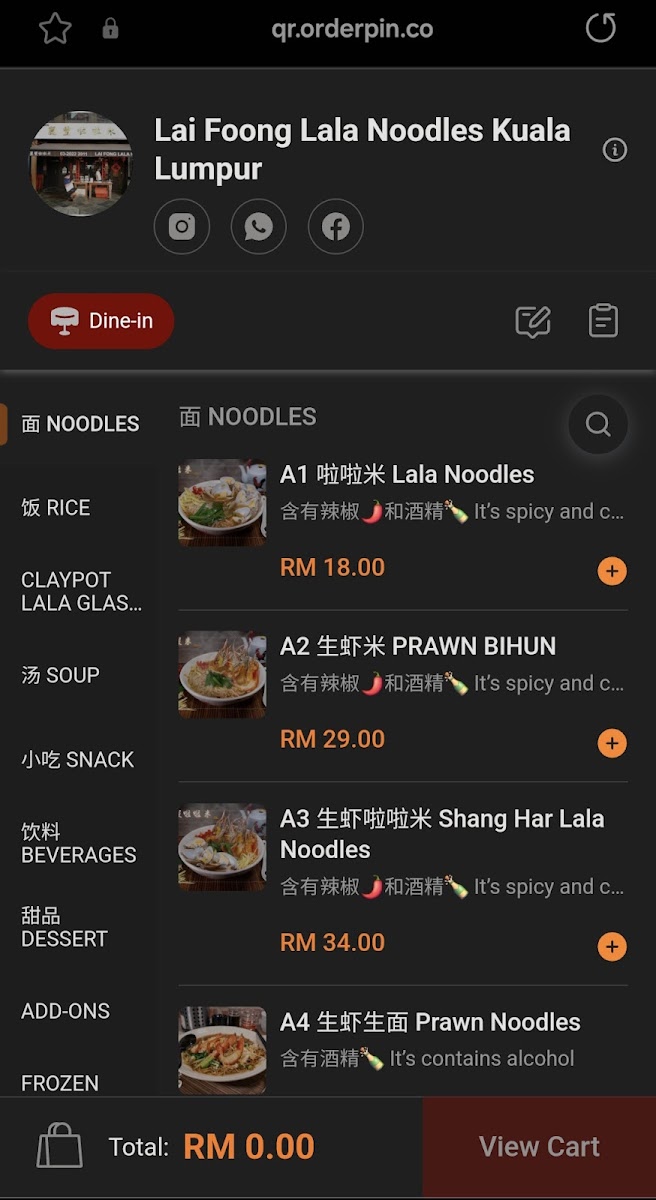
Task: Select the CLAYPOT LALA category
Action: [81, 591]
